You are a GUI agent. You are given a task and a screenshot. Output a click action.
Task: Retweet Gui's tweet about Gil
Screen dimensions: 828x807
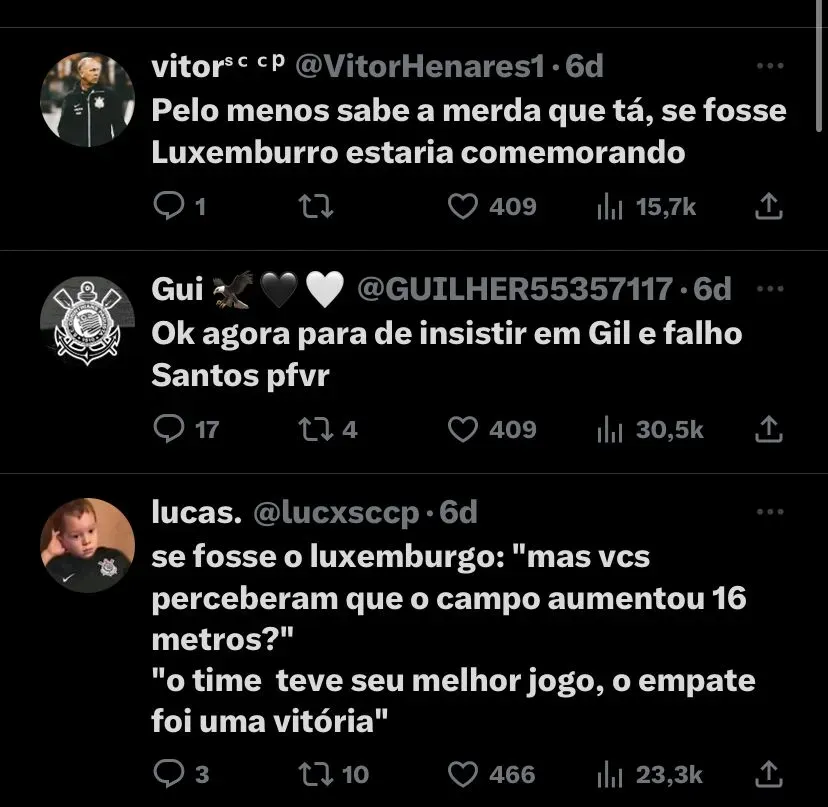point(317,430)
